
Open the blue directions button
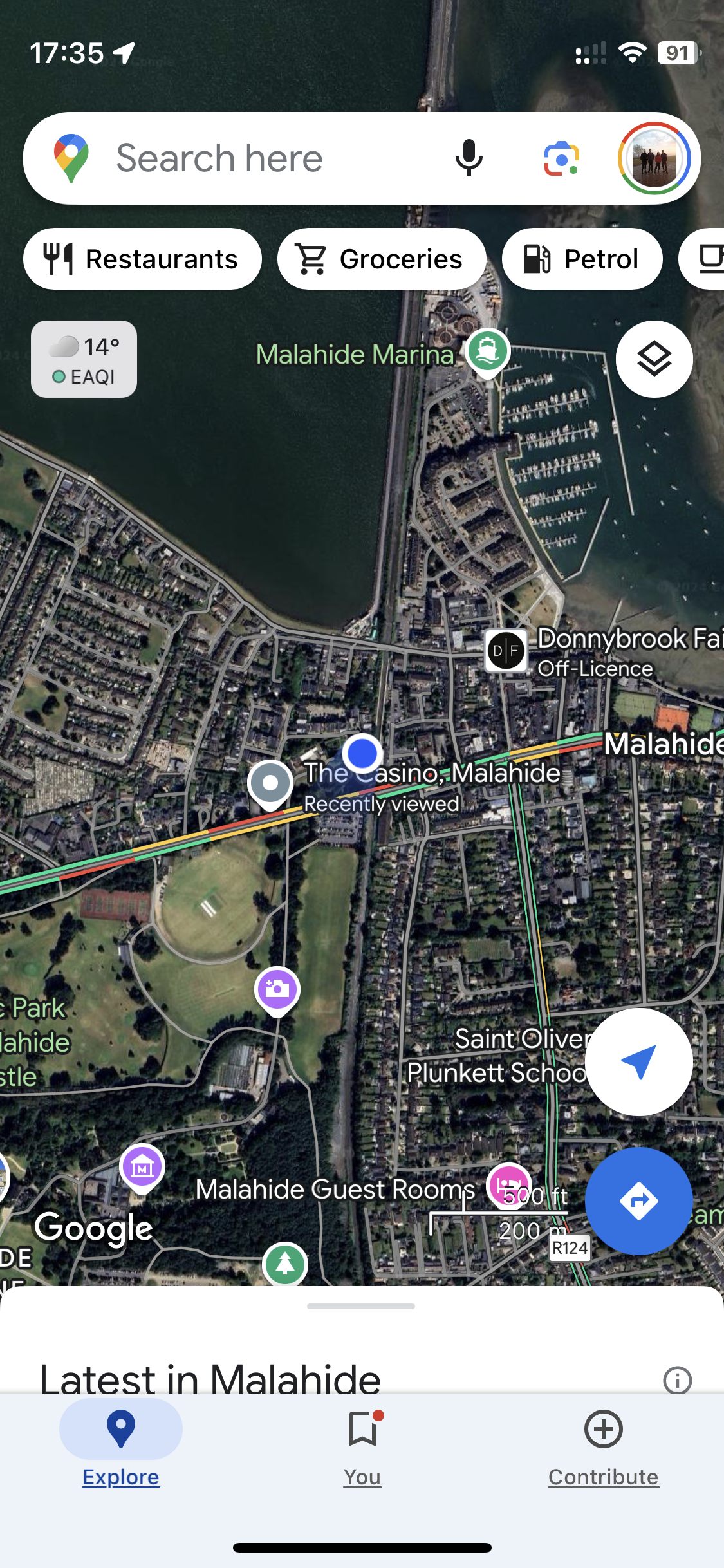tap(638, 1201)
